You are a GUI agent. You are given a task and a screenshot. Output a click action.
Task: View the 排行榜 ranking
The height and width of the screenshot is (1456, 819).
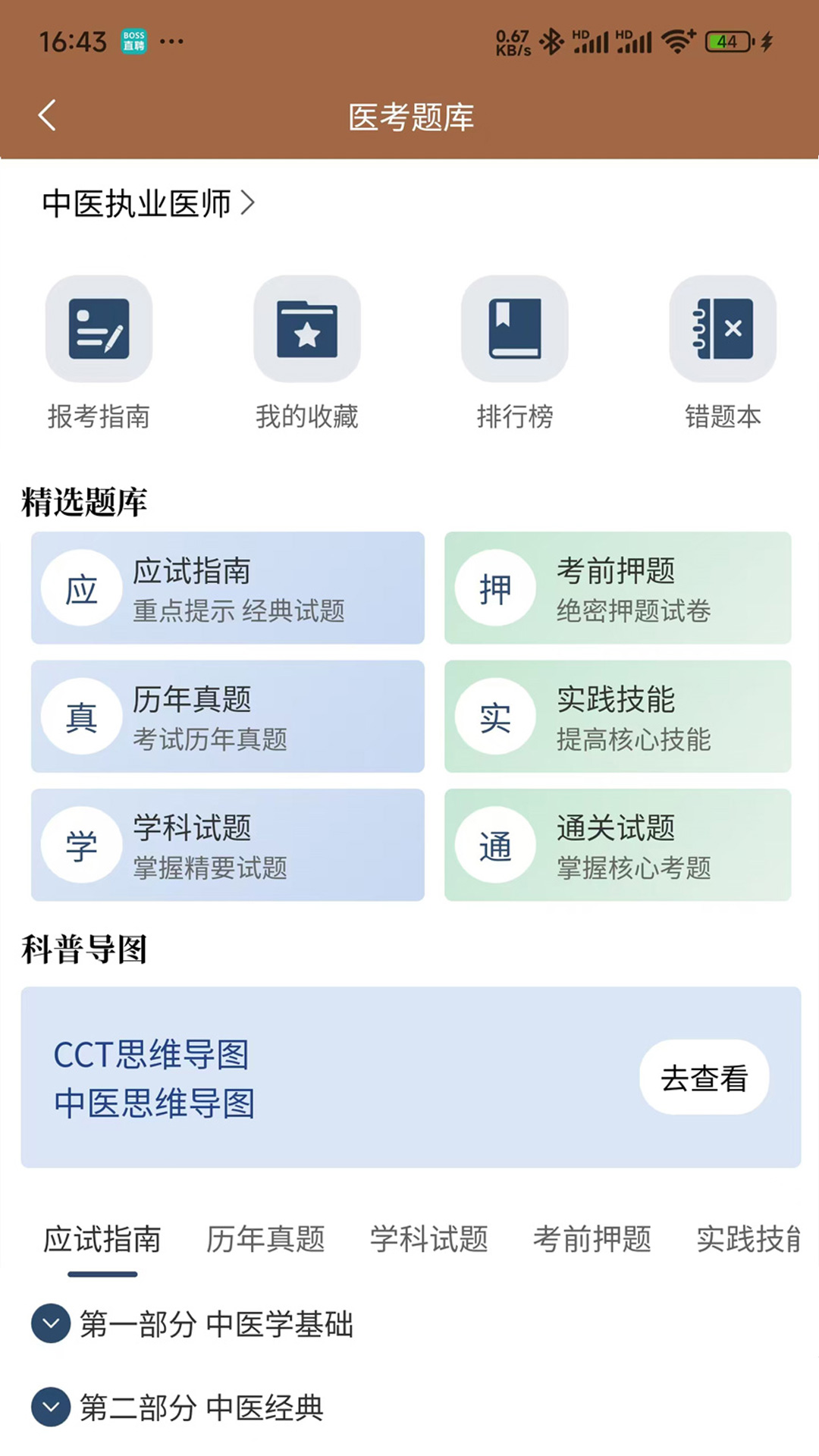(x=514, y=353)
